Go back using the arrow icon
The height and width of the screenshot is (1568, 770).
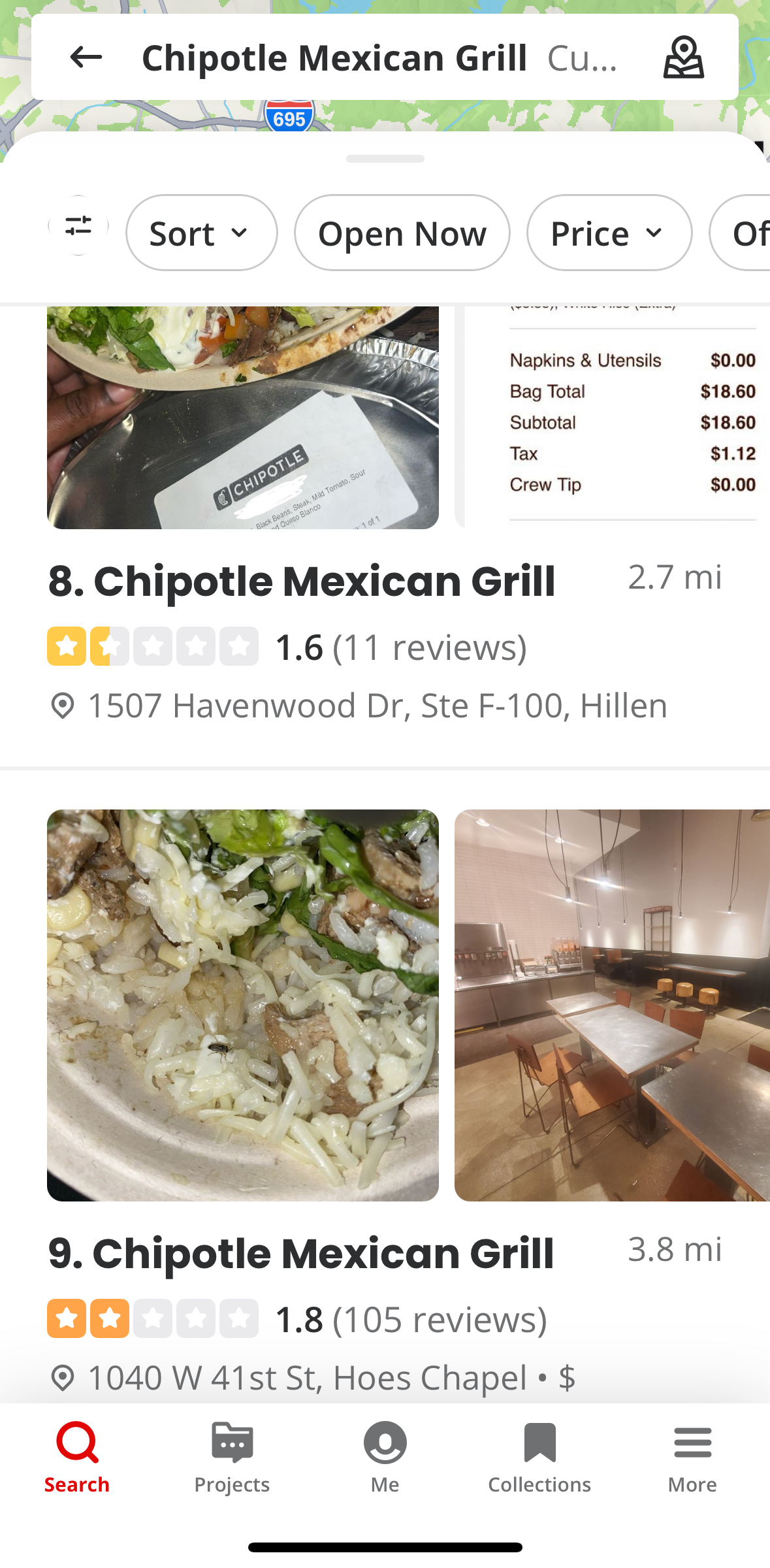coord(86,57)
